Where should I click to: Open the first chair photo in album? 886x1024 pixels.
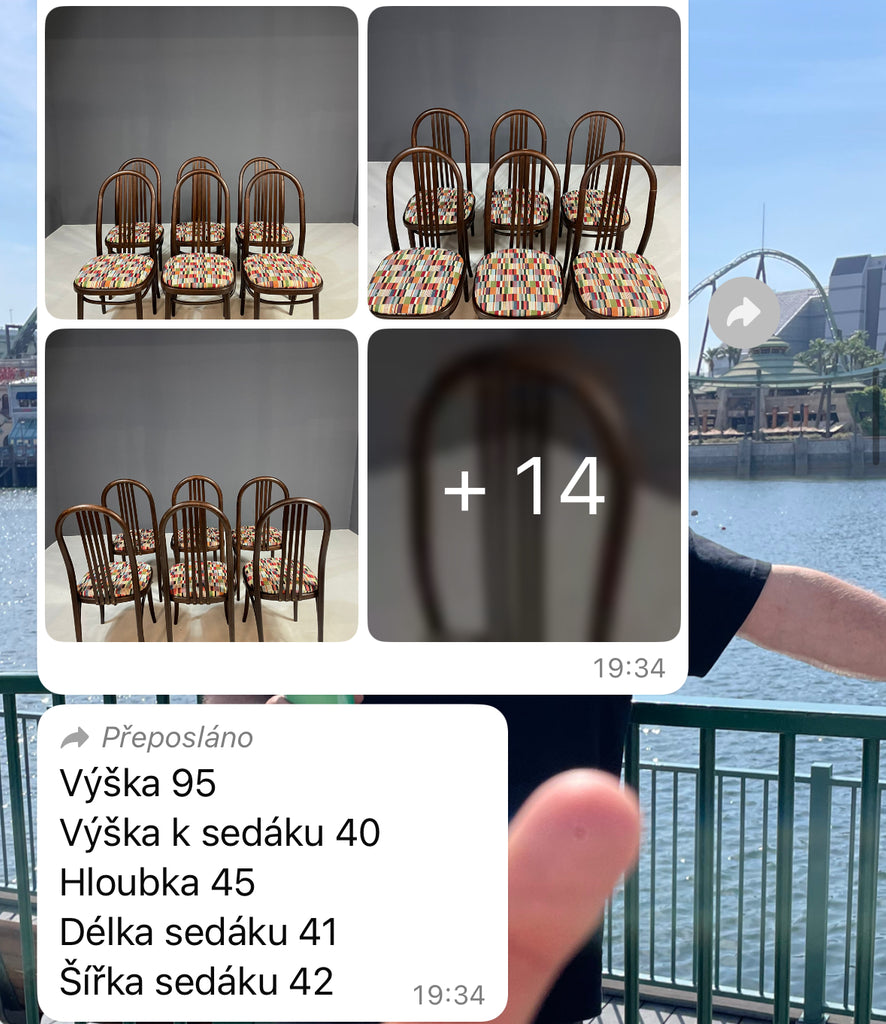201,163
